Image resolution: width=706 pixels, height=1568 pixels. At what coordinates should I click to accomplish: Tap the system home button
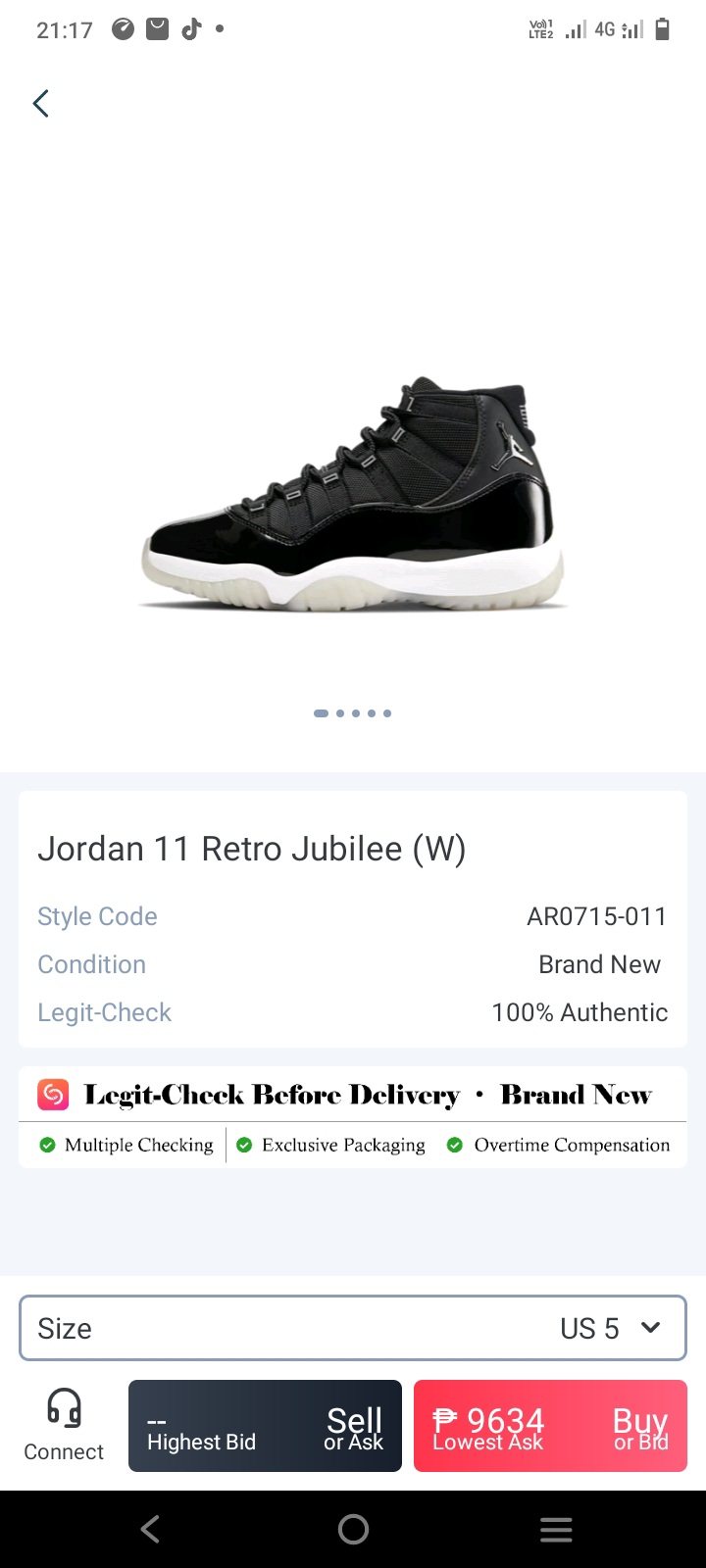click(x=353, y=1529)
